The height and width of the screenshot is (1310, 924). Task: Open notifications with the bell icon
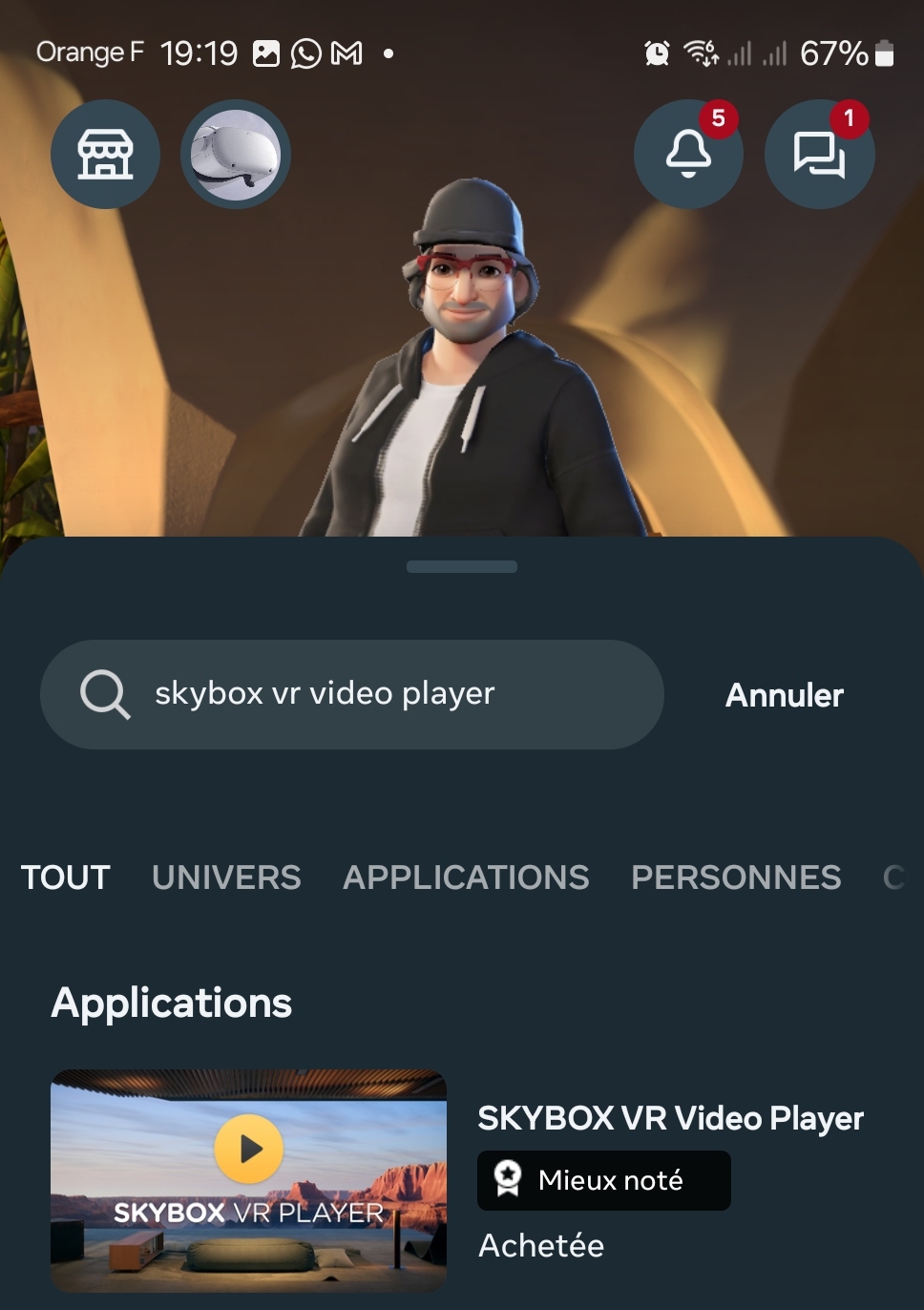687,154
